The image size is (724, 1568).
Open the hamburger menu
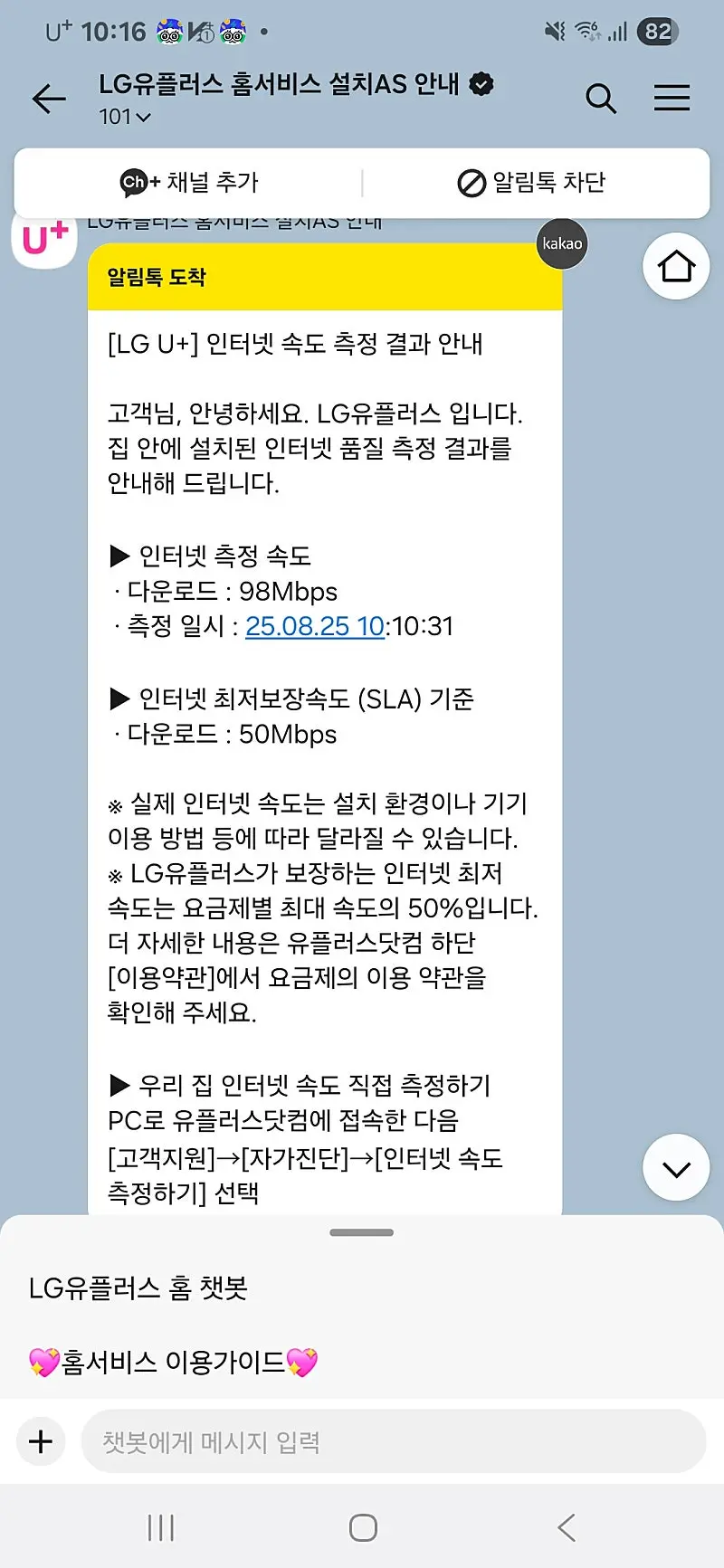tap(672, 99)
